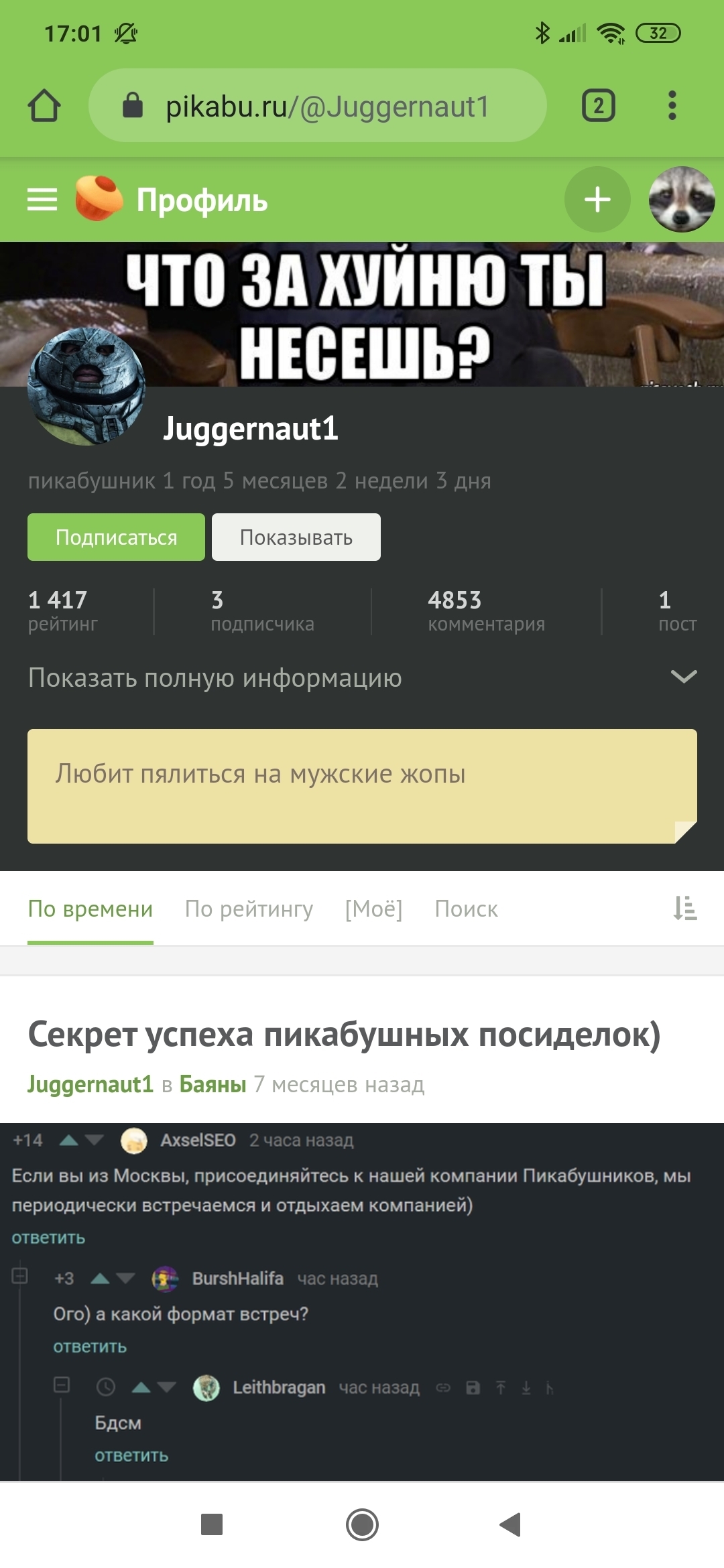Image resolution: width=724 pixels, height=1568 pixels.
Task: Switch to the [Моё] tab
Action: (x=373, y=909)
